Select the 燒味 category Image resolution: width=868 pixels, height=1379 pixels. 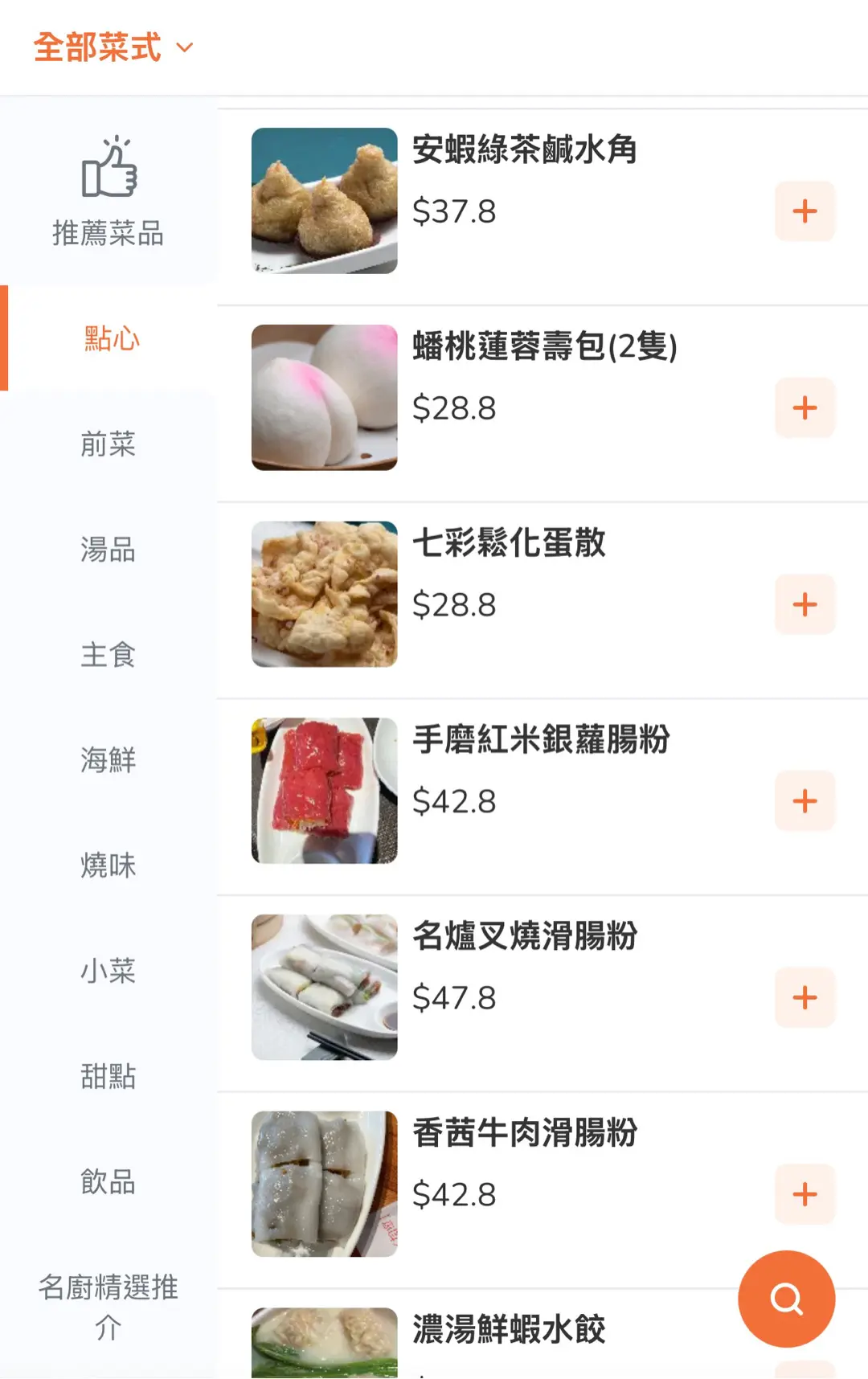pyautogui.click(x=108, y=865)
